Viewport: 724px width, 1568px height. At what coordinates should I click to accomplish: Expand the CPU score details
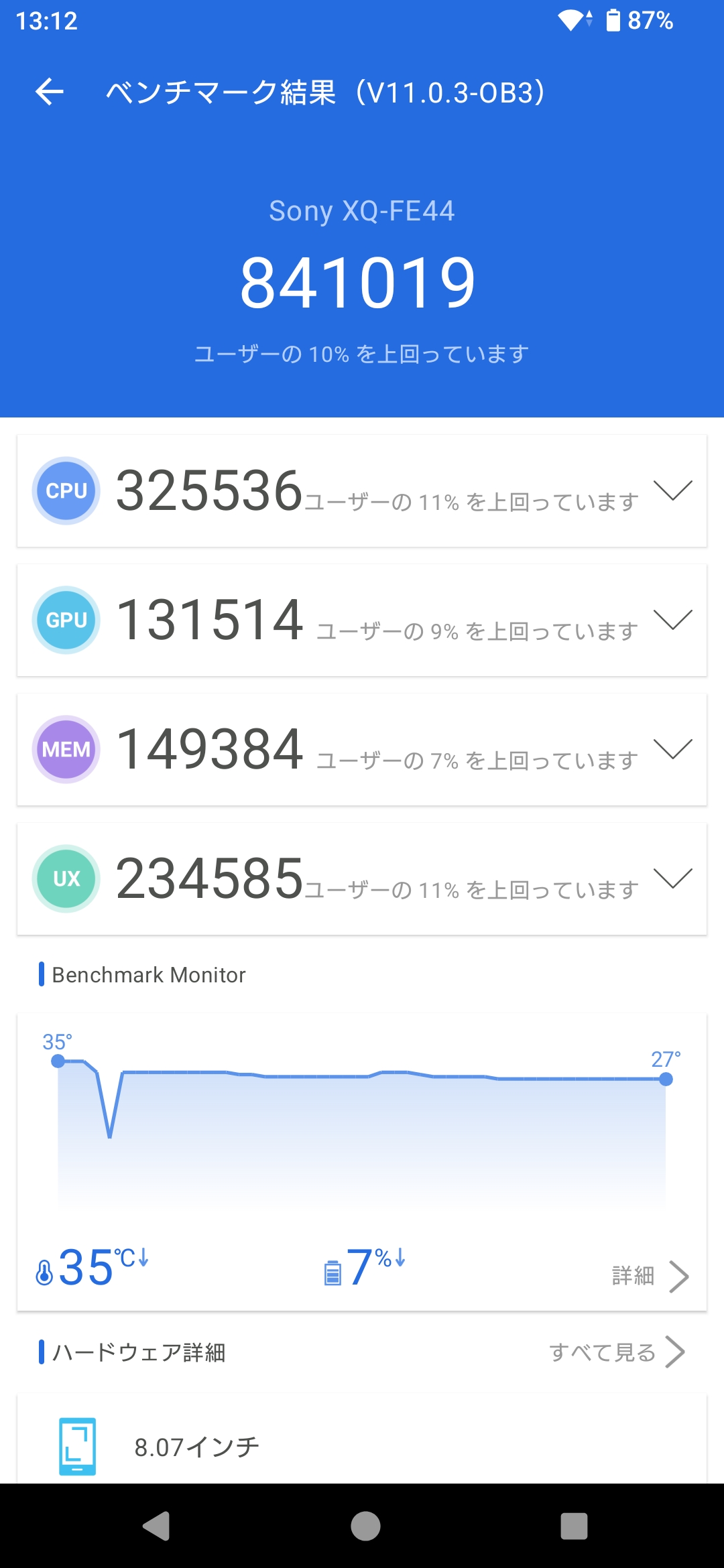pyautogui.click(x=672, y=491)
